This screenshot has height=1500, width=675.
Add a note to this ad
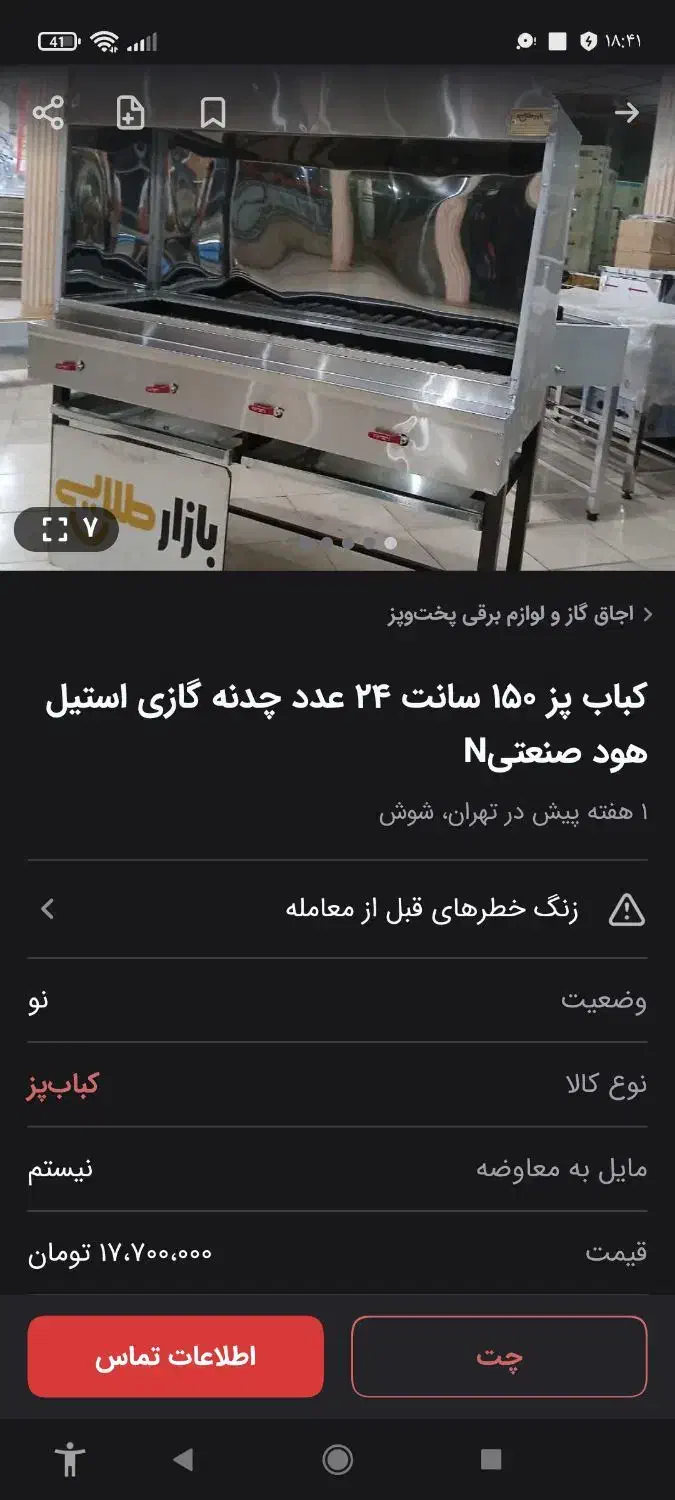pos(131,113)
